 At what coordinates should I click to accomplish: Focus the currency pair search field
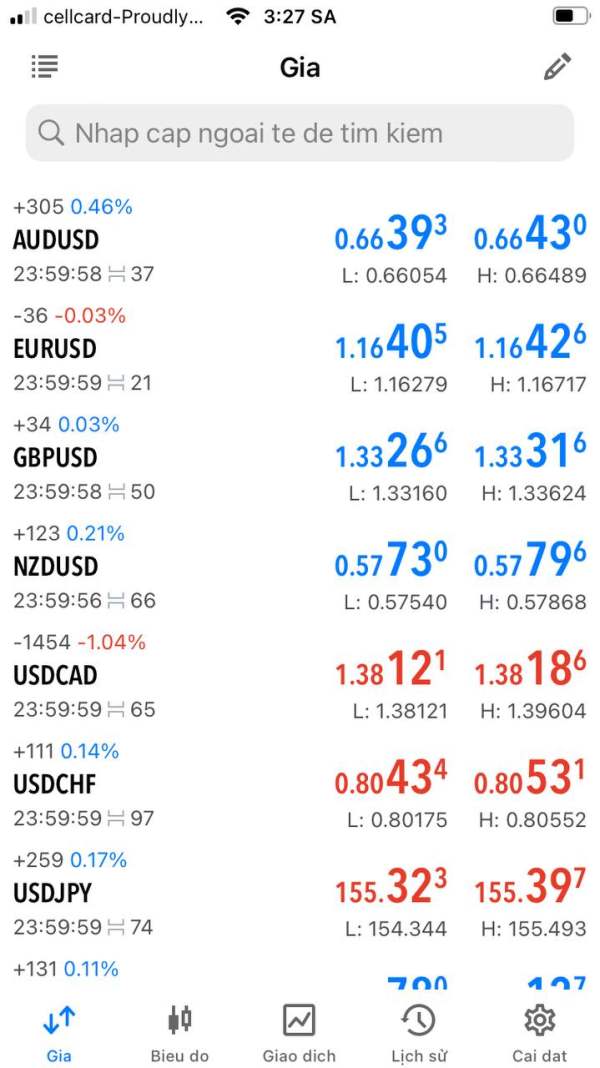pyautogui.click(x=300, y=133)
